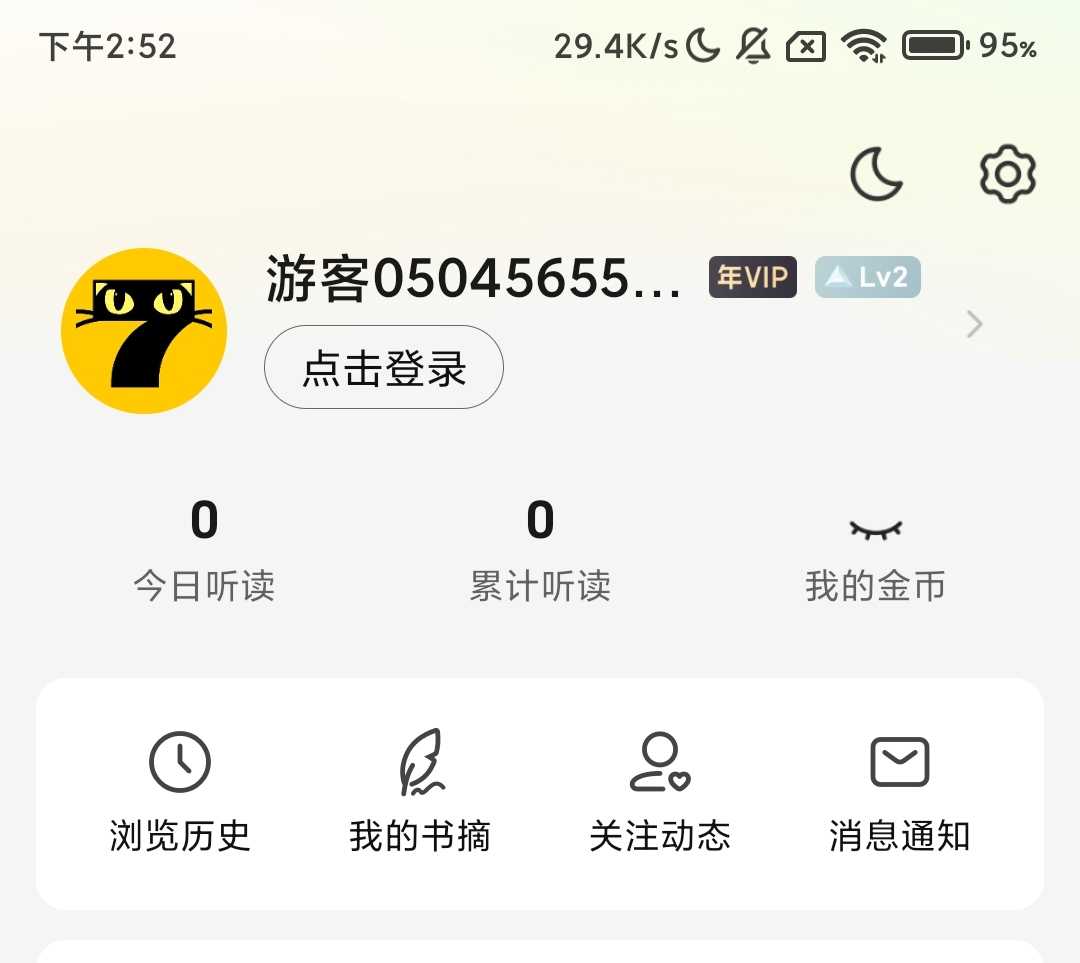Check 消息通知 message notifications

click(x=900, y=792)
